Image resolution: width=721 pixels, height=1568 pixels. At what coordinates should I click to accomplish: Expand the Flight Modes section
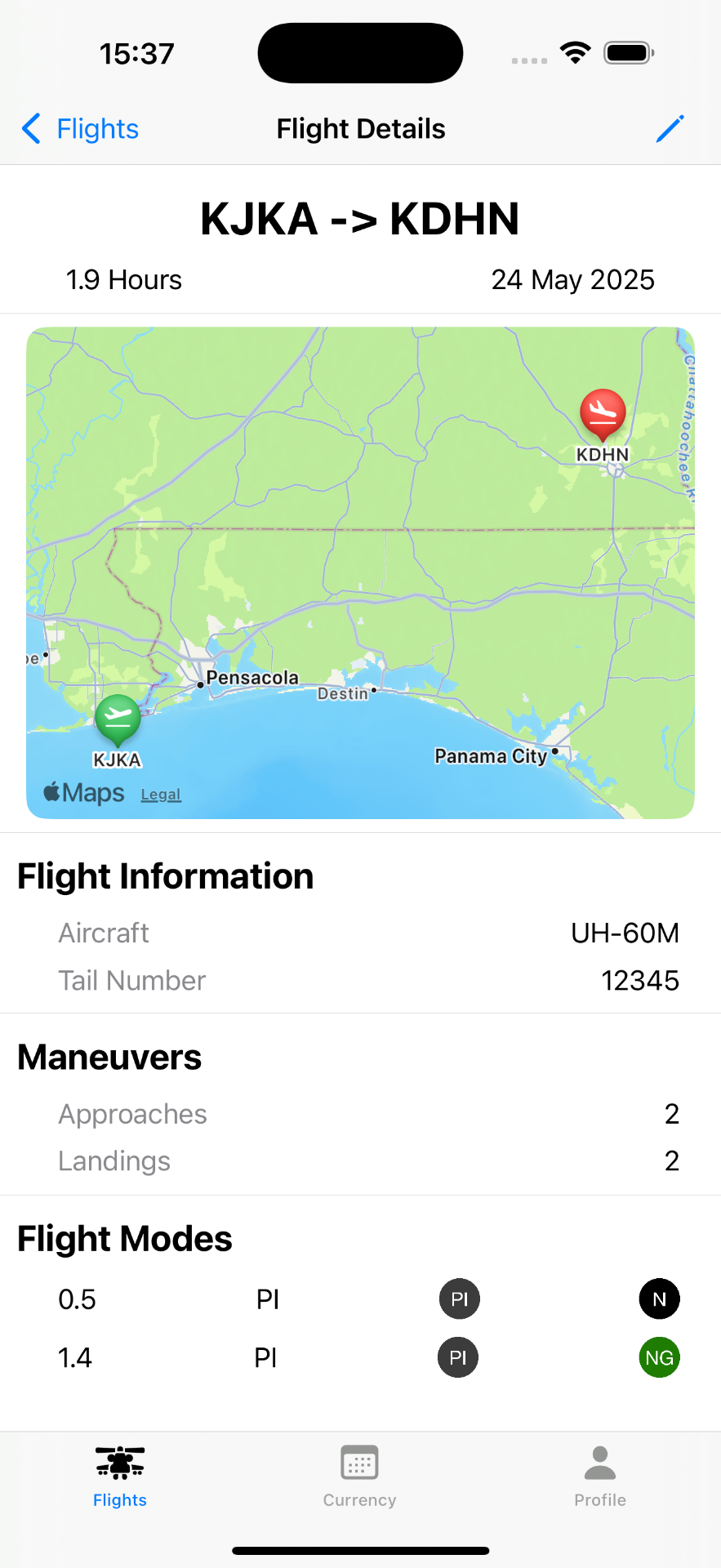pyautogui.click(x=124, y=1239)
